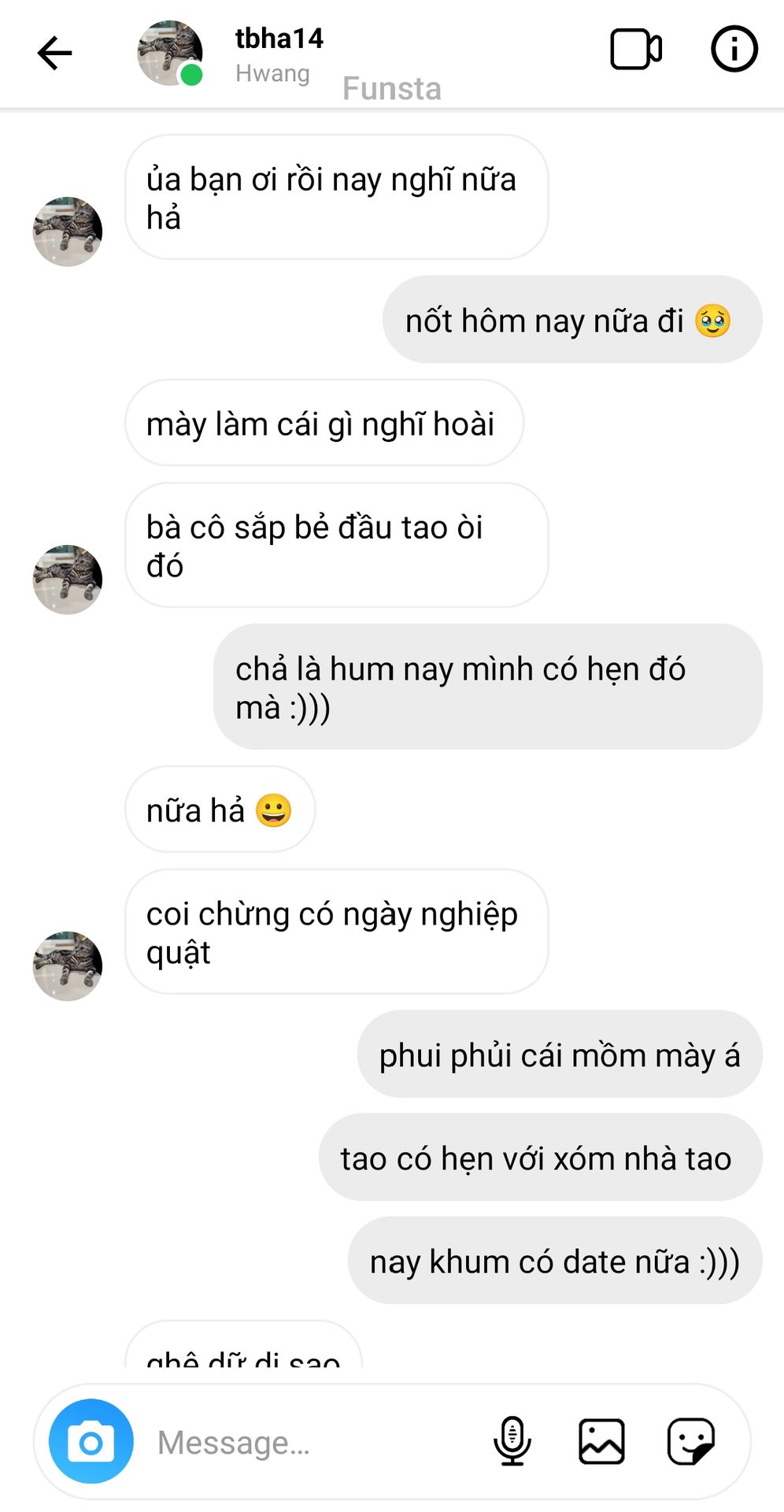Image resolution: width=784 pixels, height=1512 pixels.
Task: Open conversation info details
Action: 734,50
